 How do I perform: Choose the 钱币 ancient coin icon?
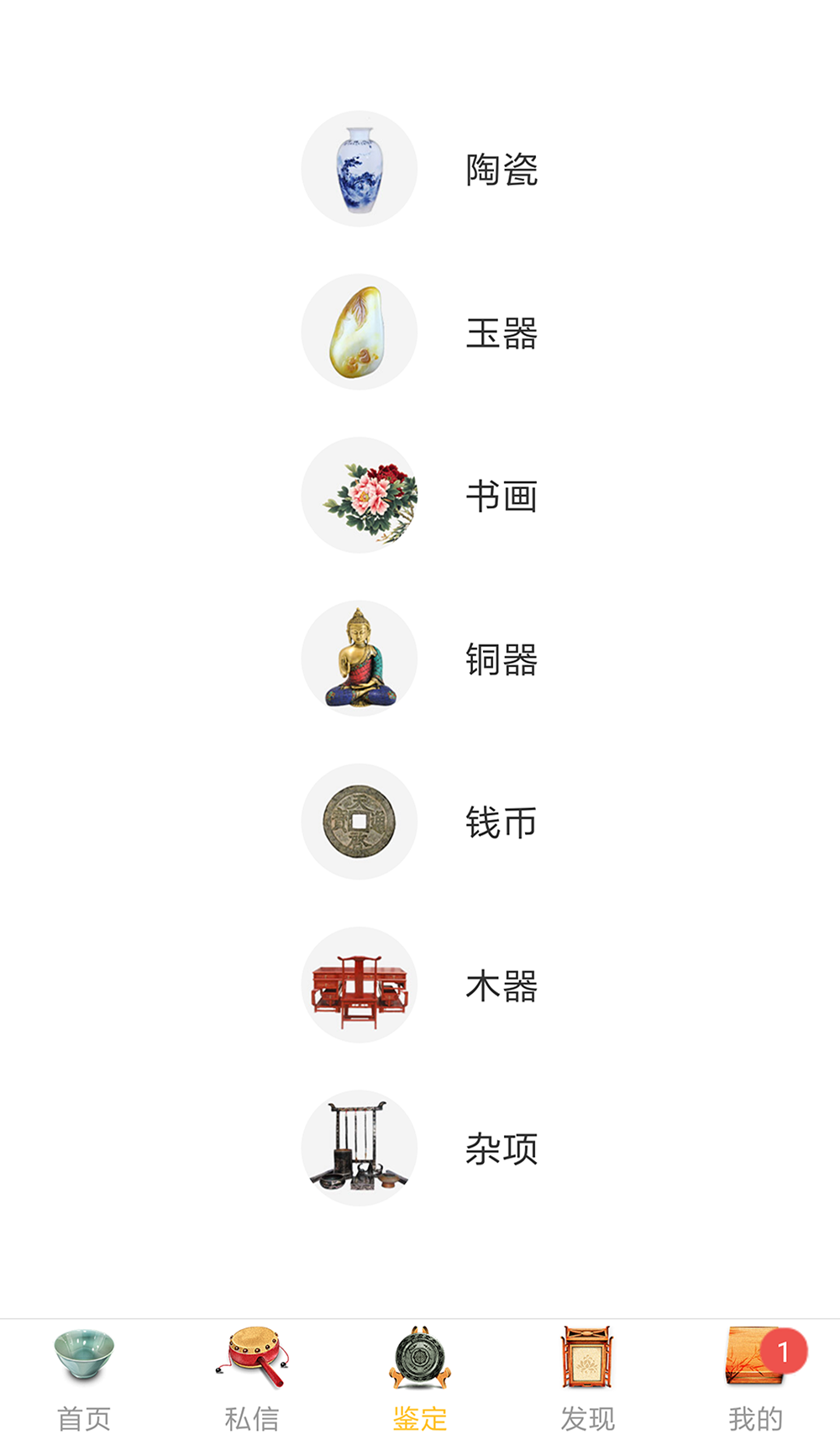(x=360, y=822)
